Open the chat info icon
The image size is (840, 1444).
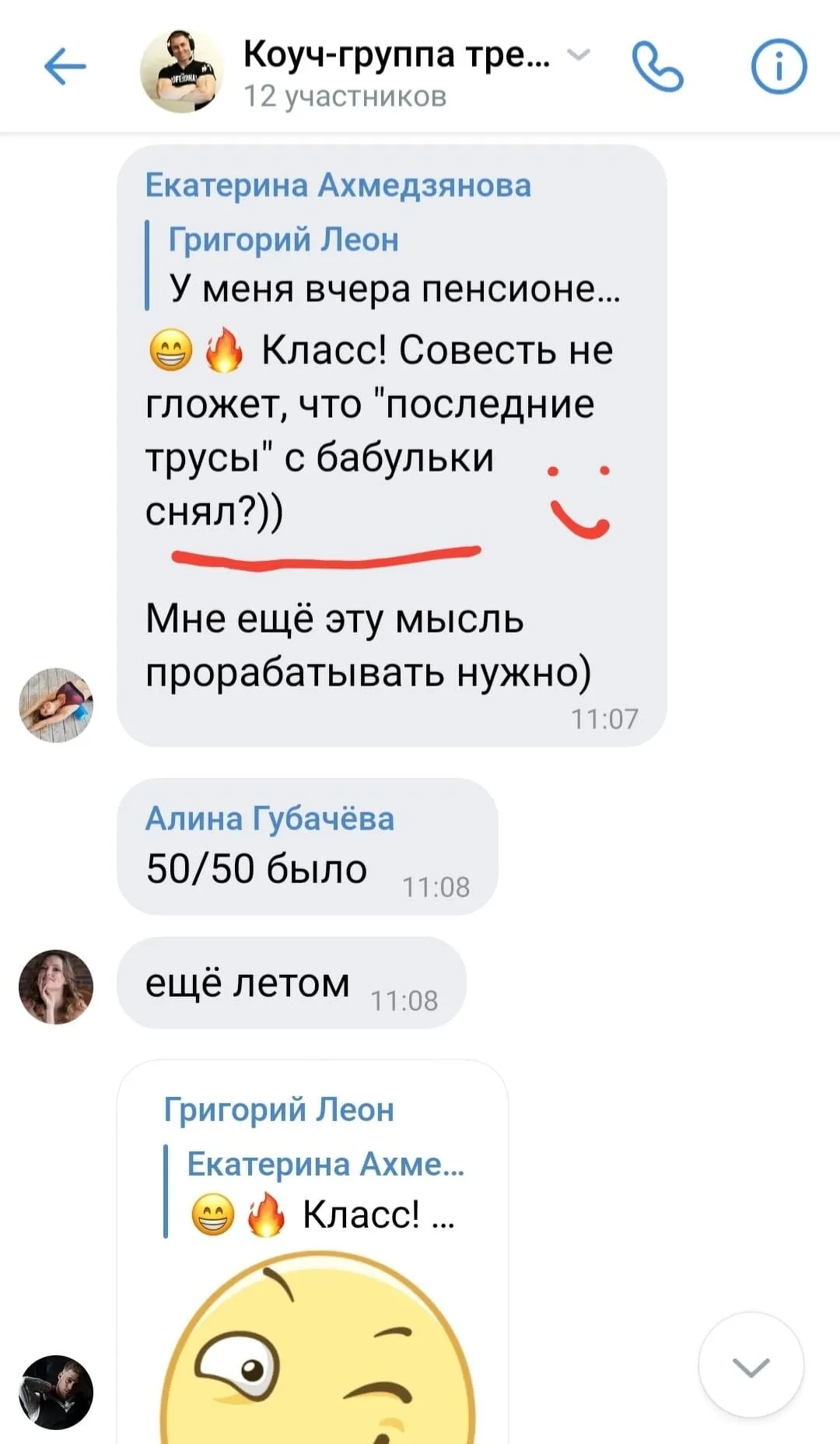(x=779, y=67)
